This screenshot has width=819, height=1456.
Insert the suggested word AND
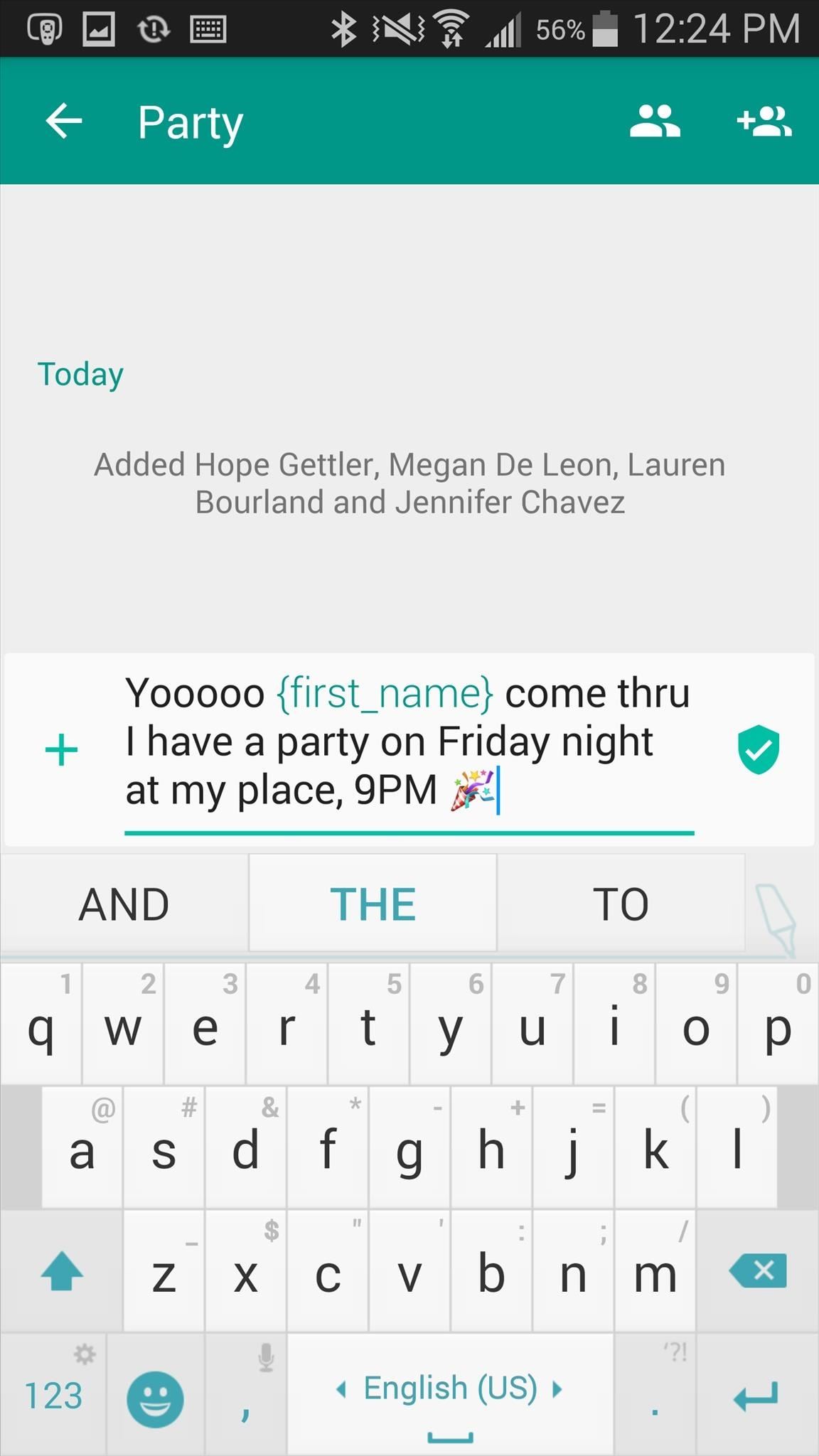pos(124,903)
